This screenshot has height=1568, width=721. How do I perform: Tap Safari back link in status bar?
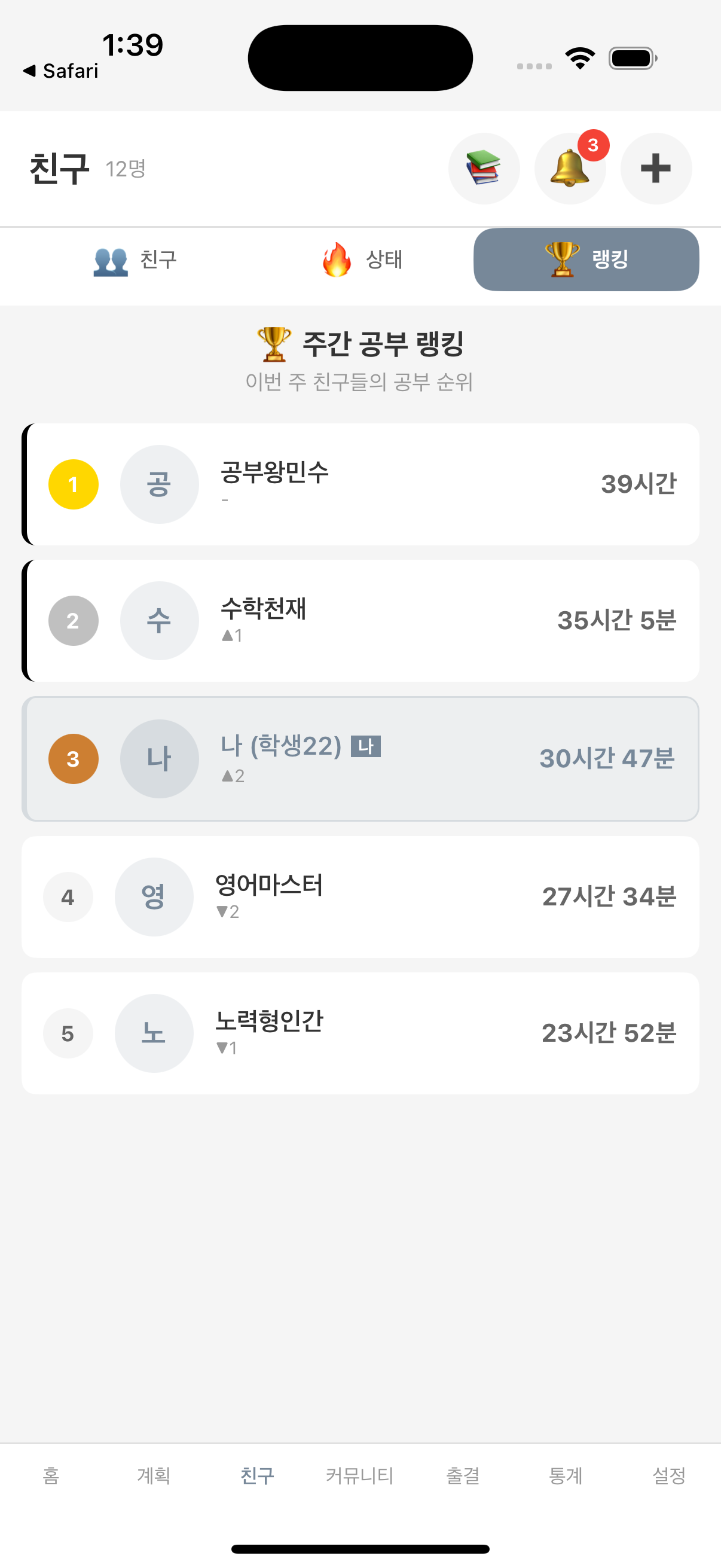click(x=61, y=71)
